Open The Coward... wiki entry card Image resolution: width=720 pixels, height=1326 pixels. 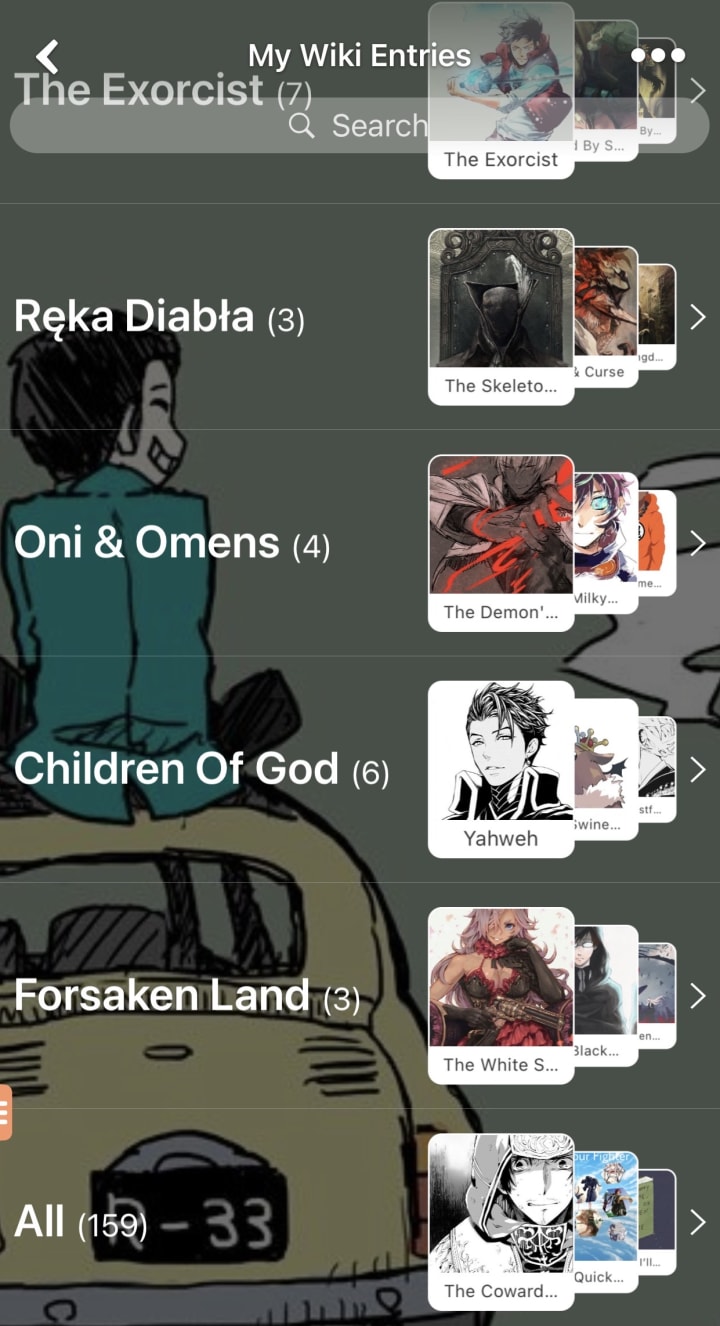click(501, 1221)
